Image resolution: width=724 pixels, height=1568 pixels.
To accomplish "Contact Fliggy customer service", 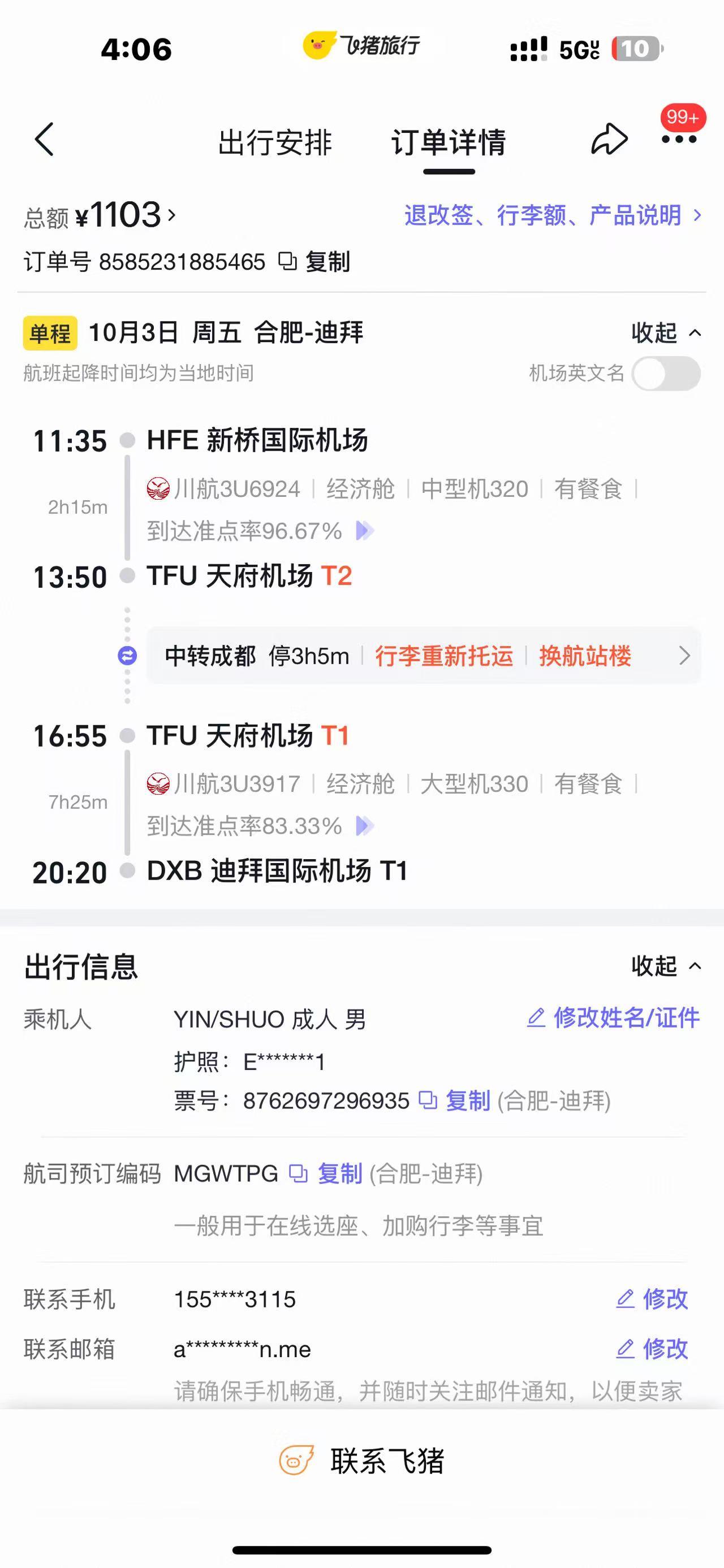I will pos(363,1461).
